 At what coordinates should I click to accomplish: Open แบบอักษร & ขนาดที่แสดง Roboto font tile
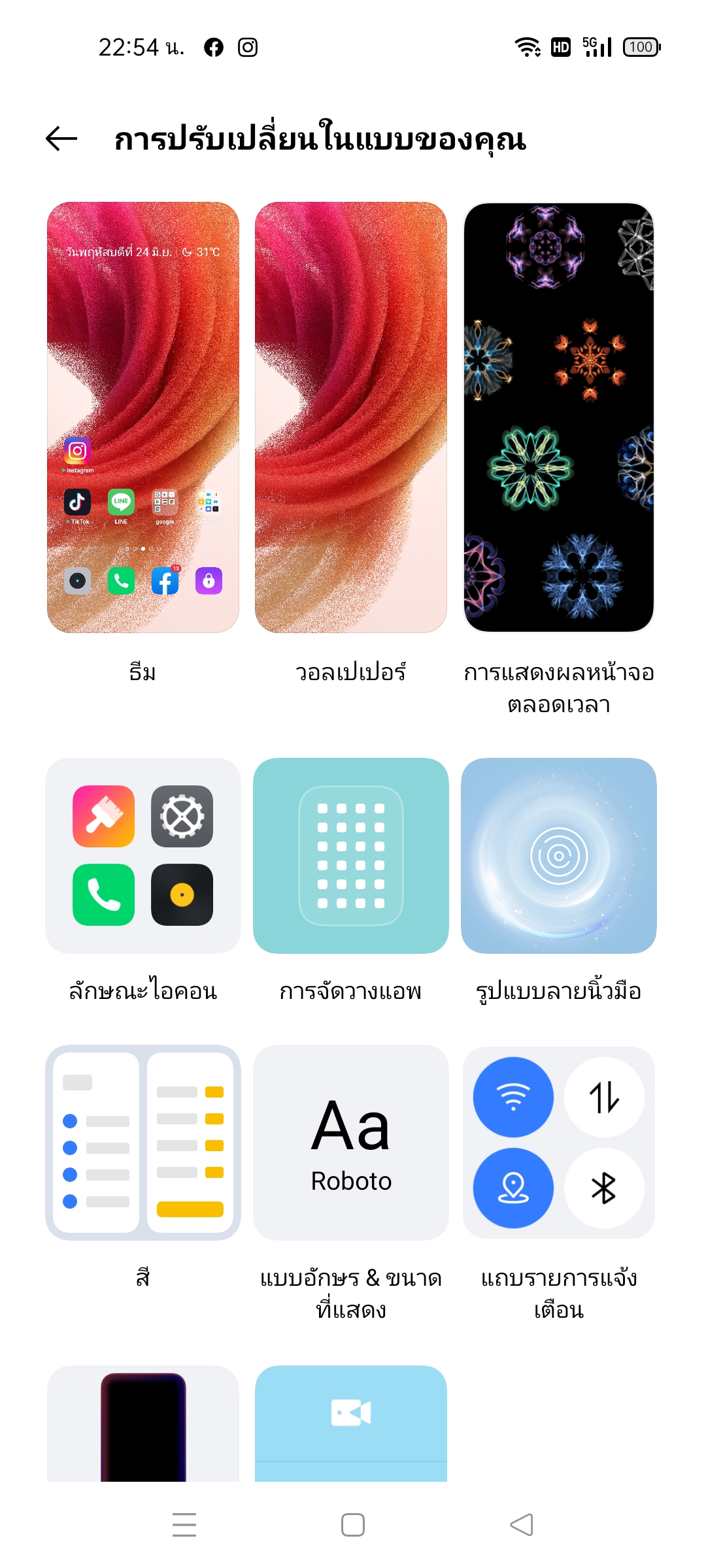[x=351, y=1143]
